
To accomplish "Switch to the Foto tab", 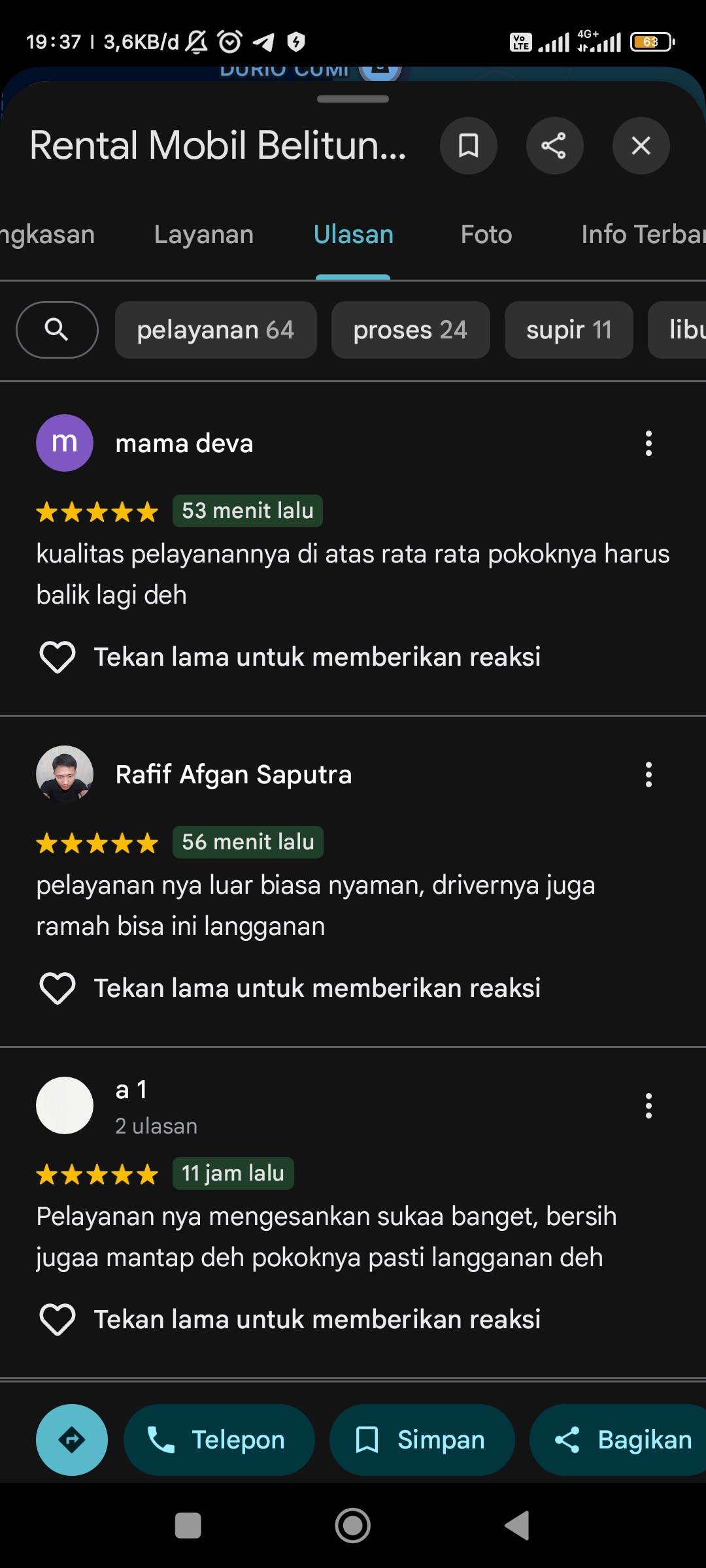I will (486, 235).
